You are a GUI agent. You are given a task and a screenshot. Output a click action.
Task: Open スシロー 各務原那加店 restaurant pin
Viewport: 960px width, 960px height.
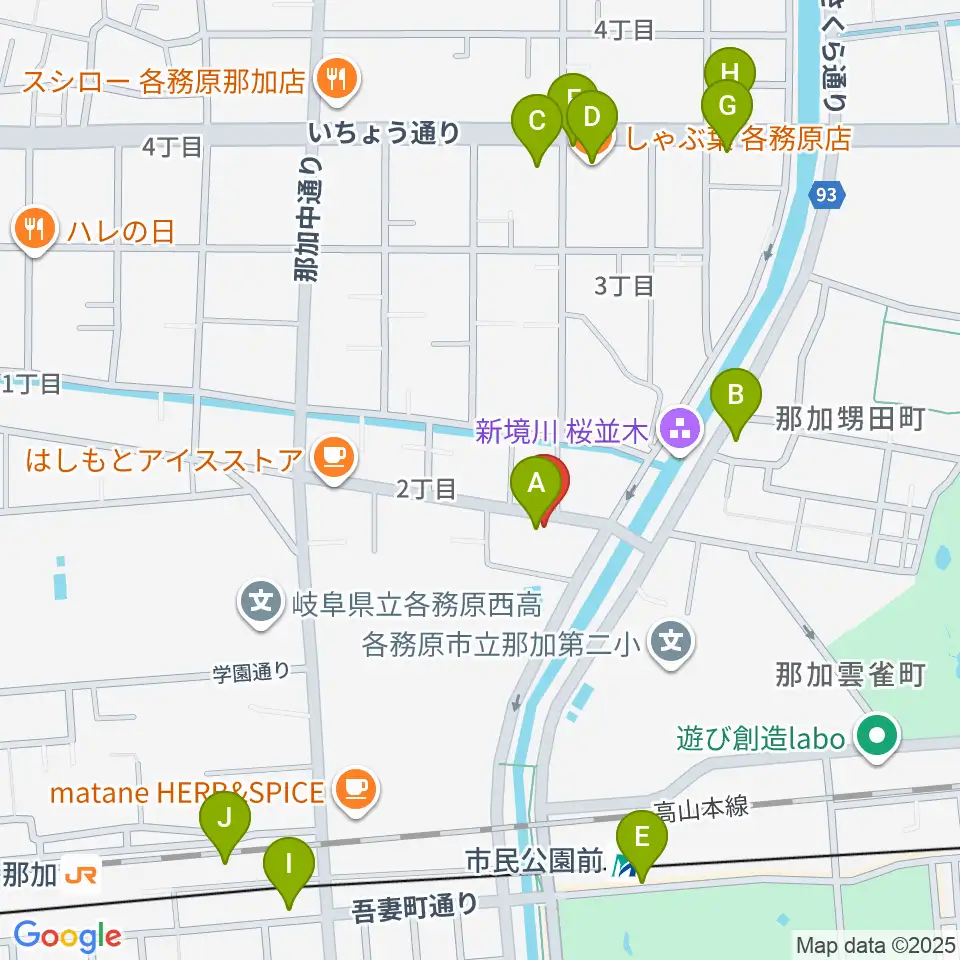click(x=337, y=81)
